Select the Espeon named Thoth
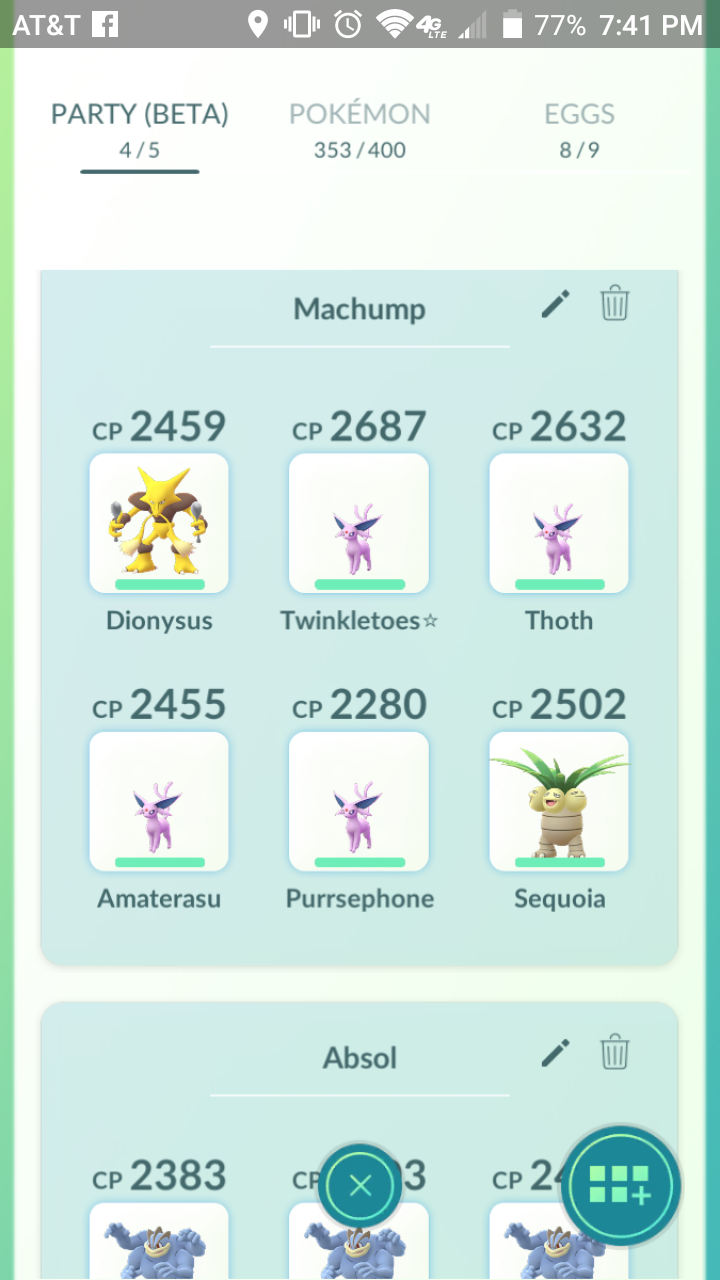The image size is (720, 1280). click(559, 523)
